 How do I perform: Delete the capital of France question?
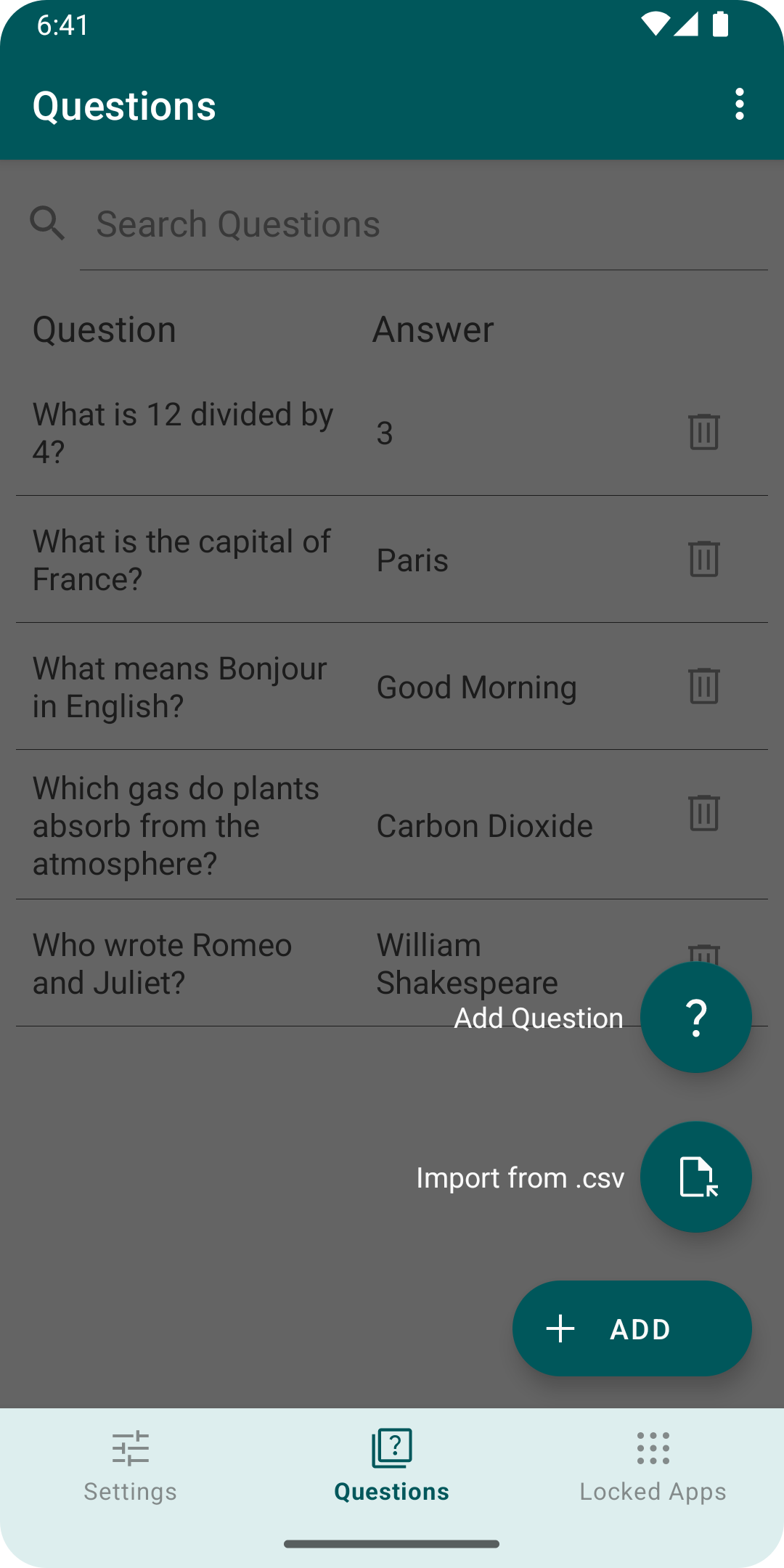point(703,560)
